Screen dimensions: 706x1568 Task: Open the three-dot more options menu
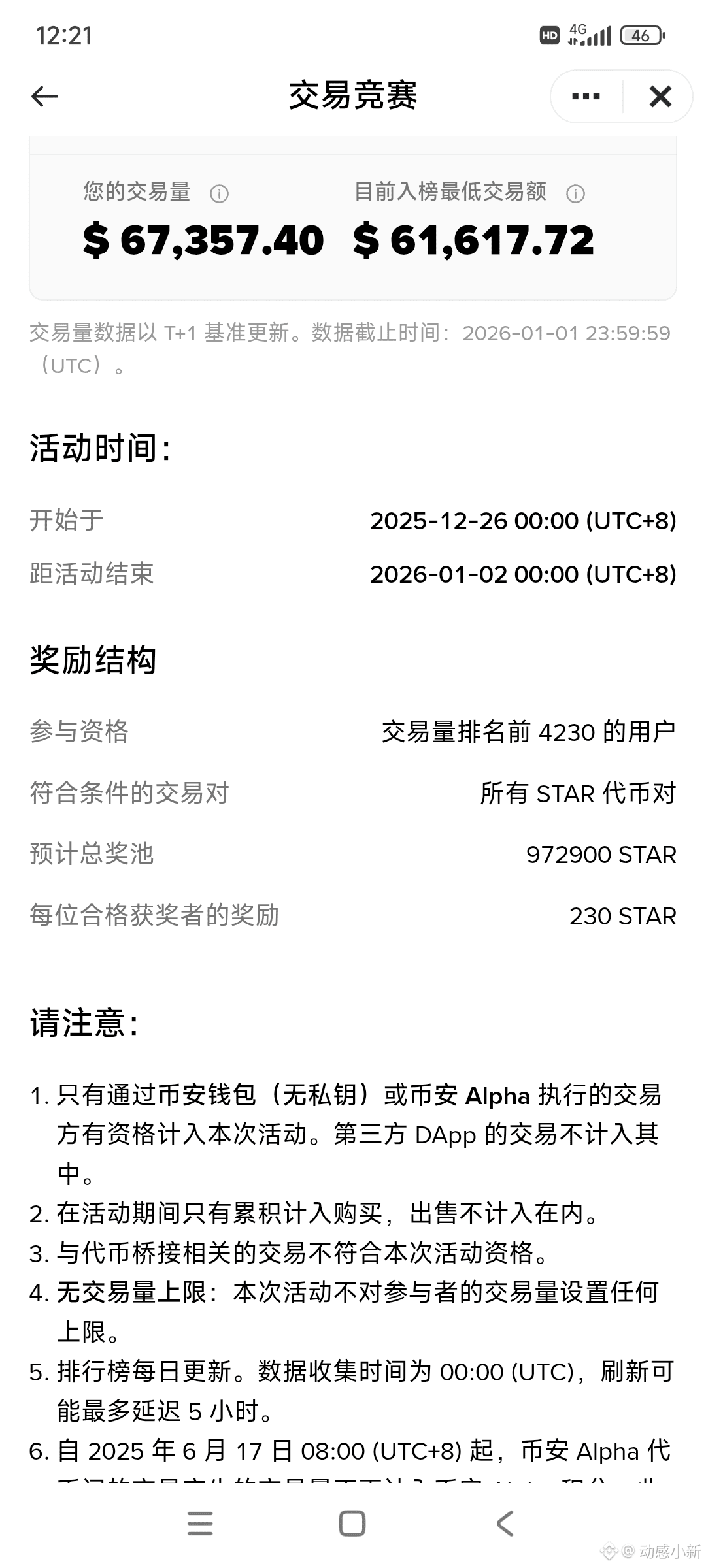(x=586, y=97)
